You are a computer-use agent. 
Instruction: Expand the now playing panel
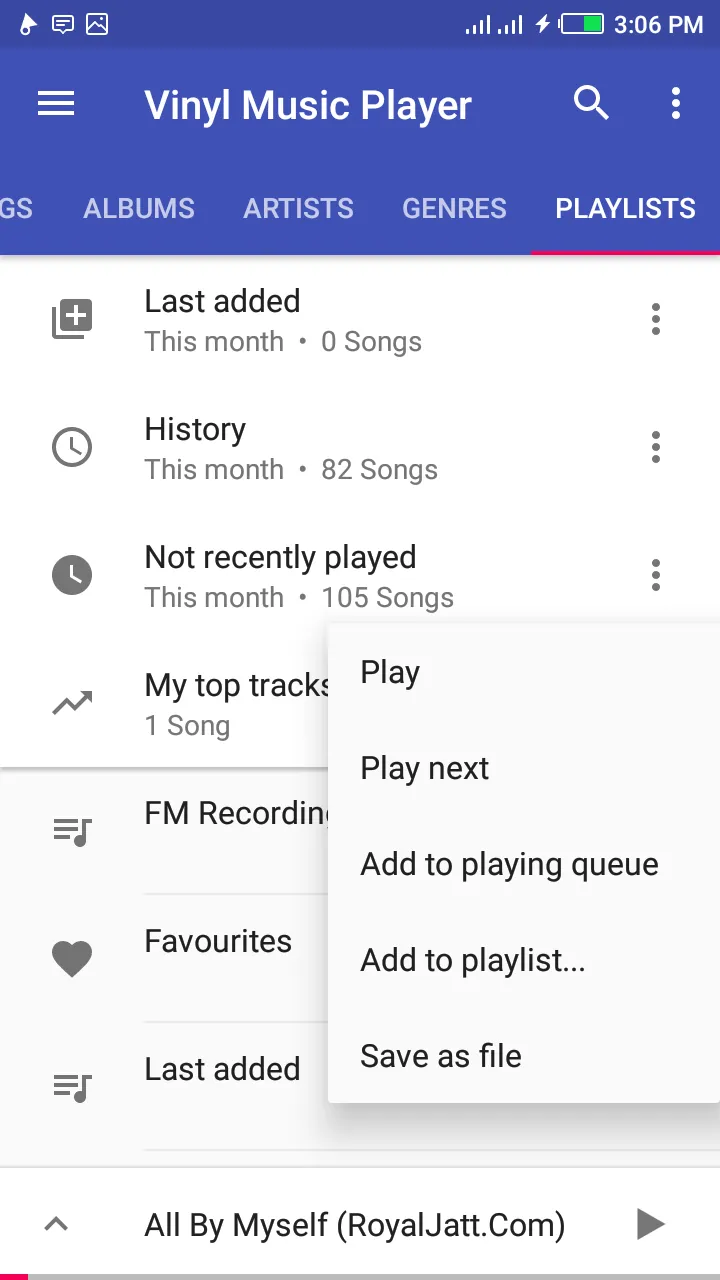pyautogui.click(x=57, y=1223)
